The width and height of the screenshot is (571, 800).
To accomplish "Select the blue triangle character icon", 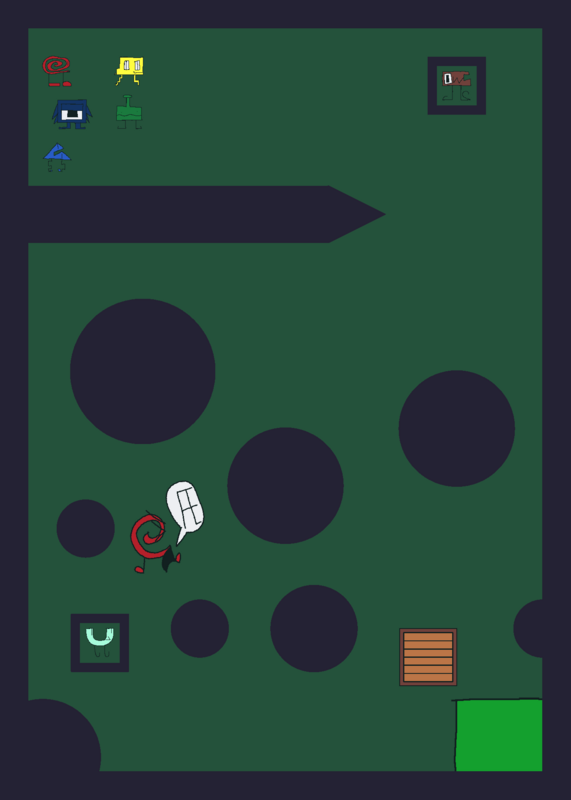I will pos(57,157).
